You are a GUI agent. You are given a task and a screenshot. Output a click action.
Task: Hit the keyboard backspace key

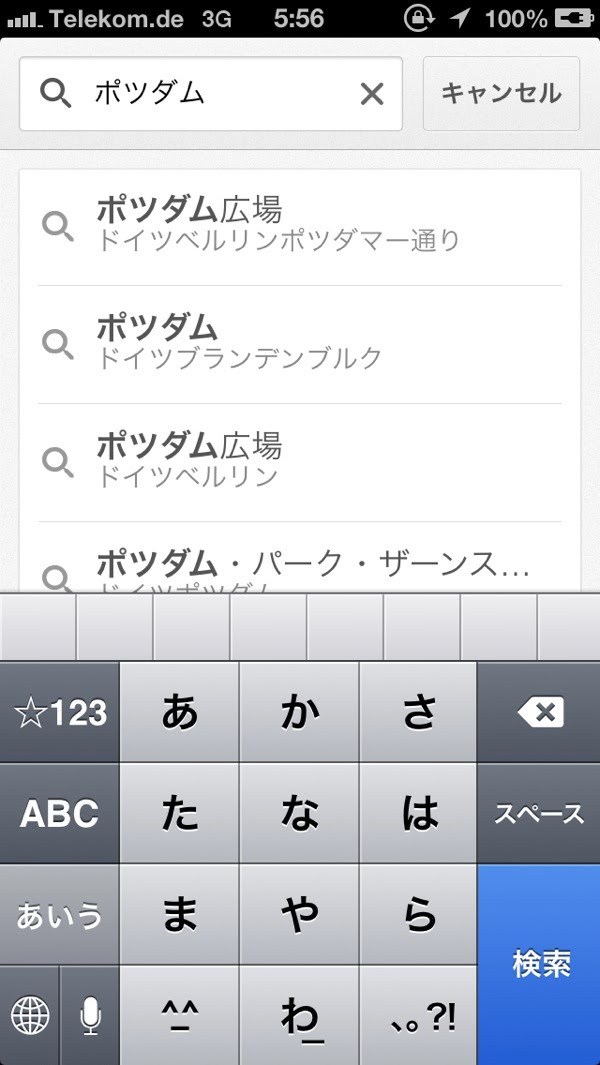540,713
